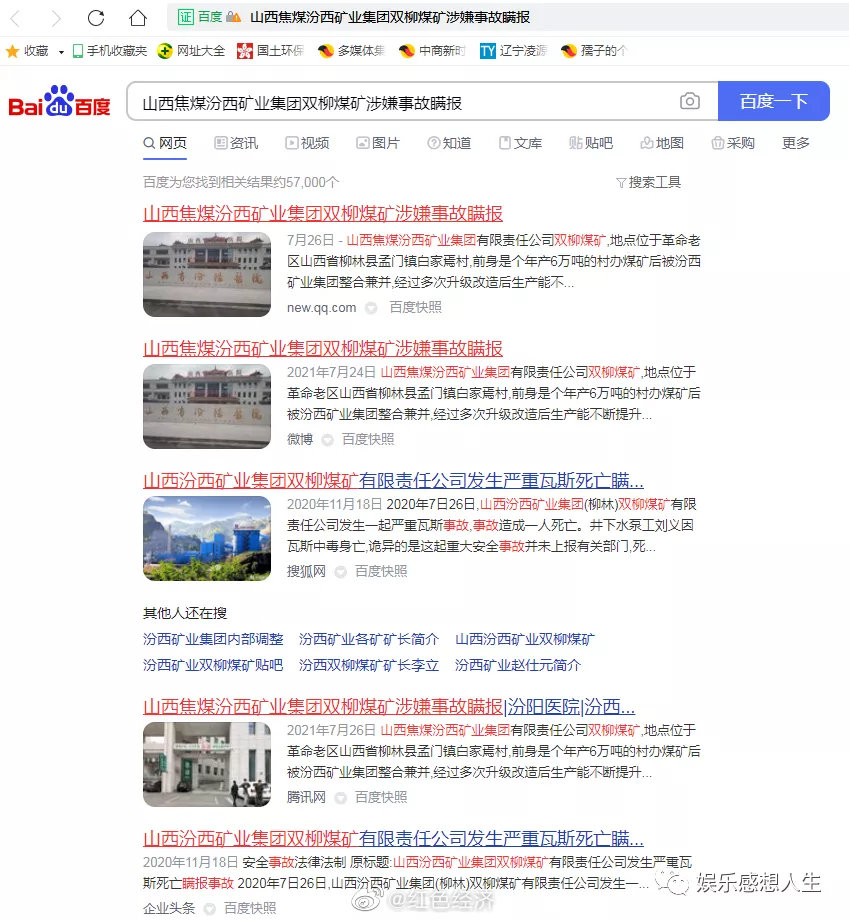Search related query 汾西双柳煤矿矿长李立

pos(369,665)
